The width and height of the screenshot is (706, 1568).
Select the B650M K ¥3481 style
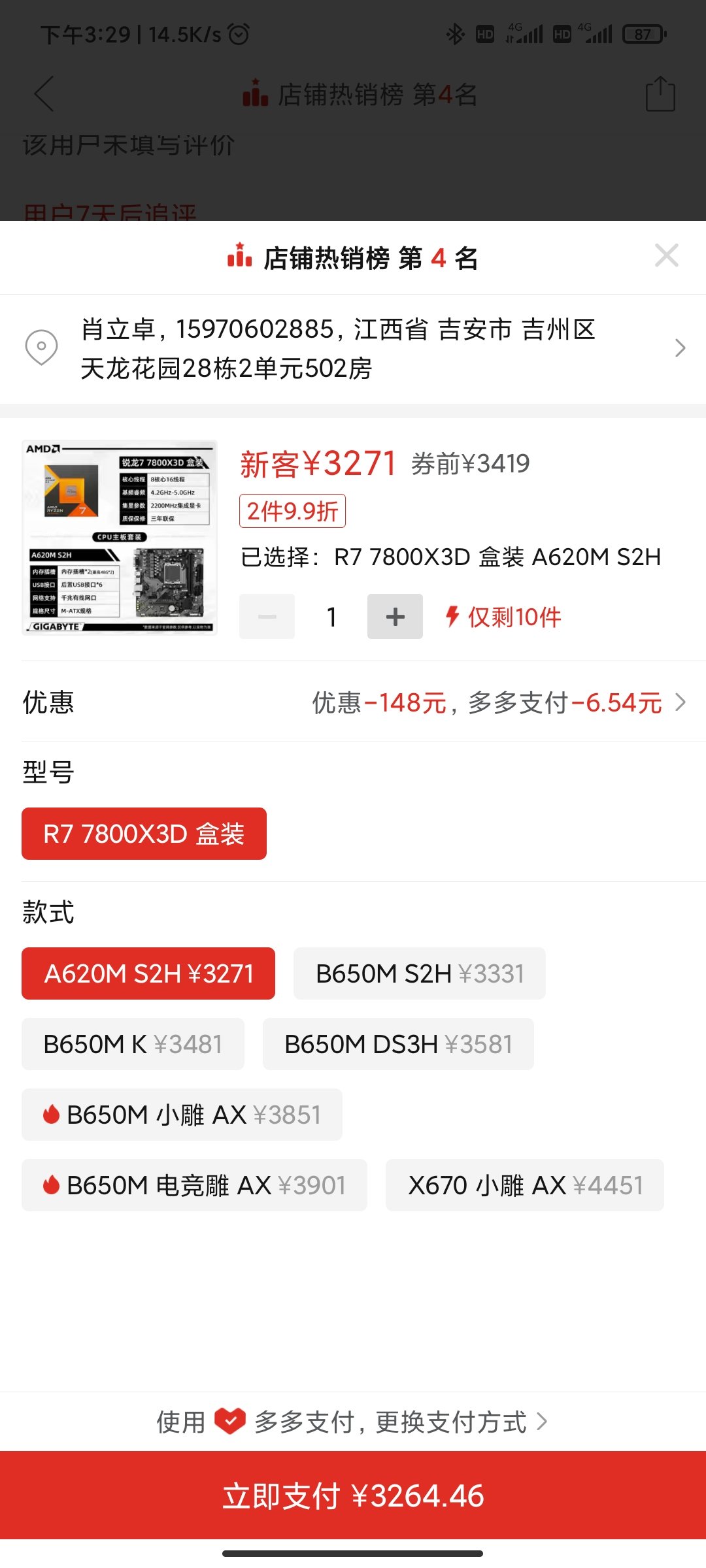tap(133, 1044)
